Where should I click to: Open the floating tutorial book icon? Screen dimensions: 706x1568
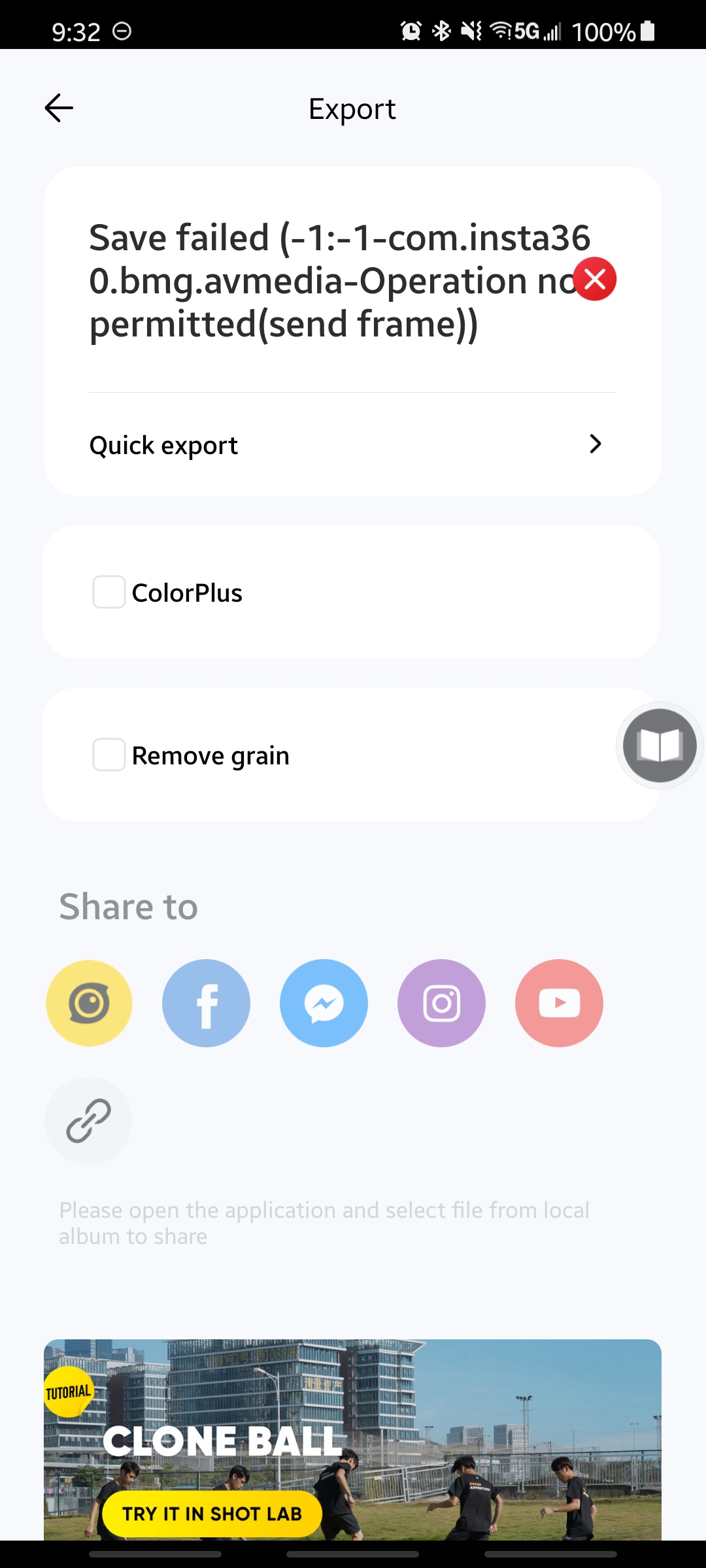658,745
